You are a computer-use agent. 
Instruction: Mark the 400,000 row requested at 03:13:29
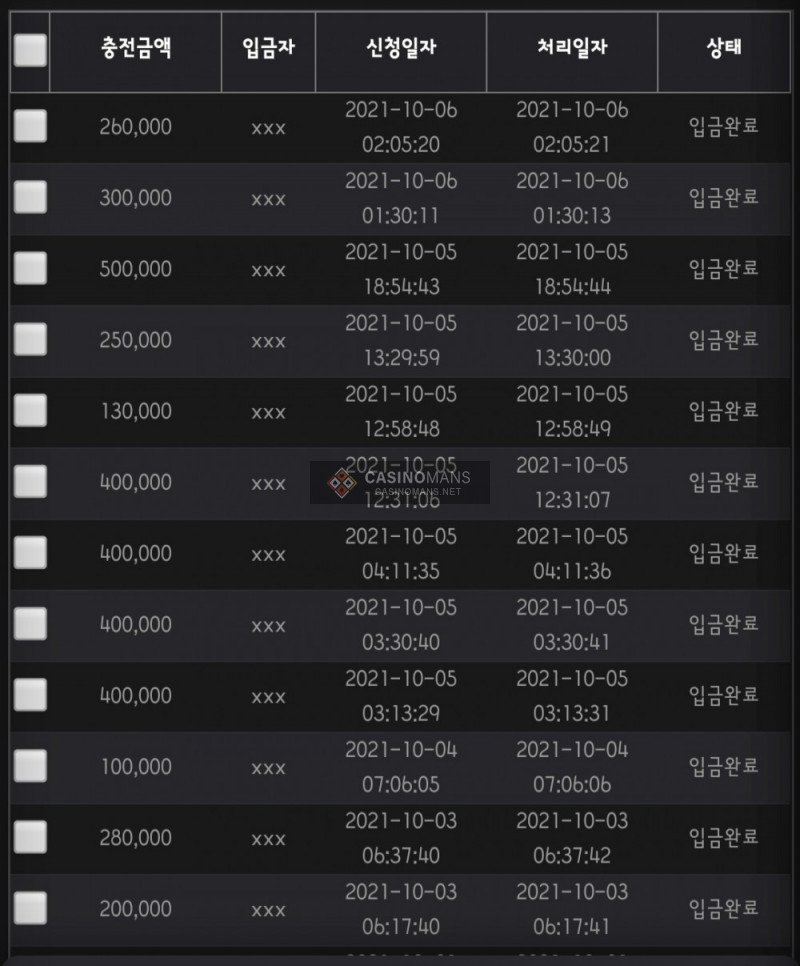click(30, 694)
